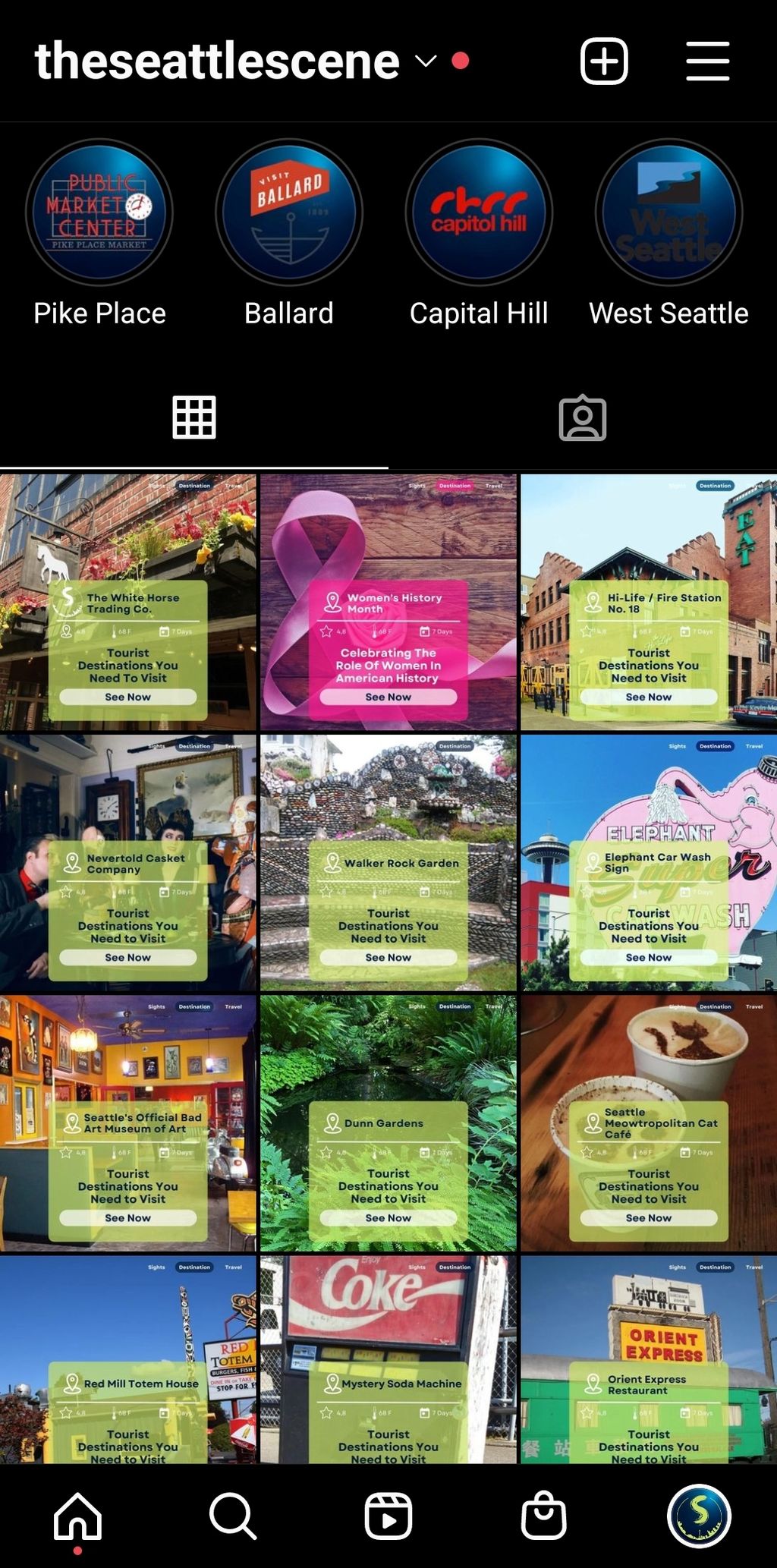
Task: Switch to the Reels tab
Action: pos(388,1516)
